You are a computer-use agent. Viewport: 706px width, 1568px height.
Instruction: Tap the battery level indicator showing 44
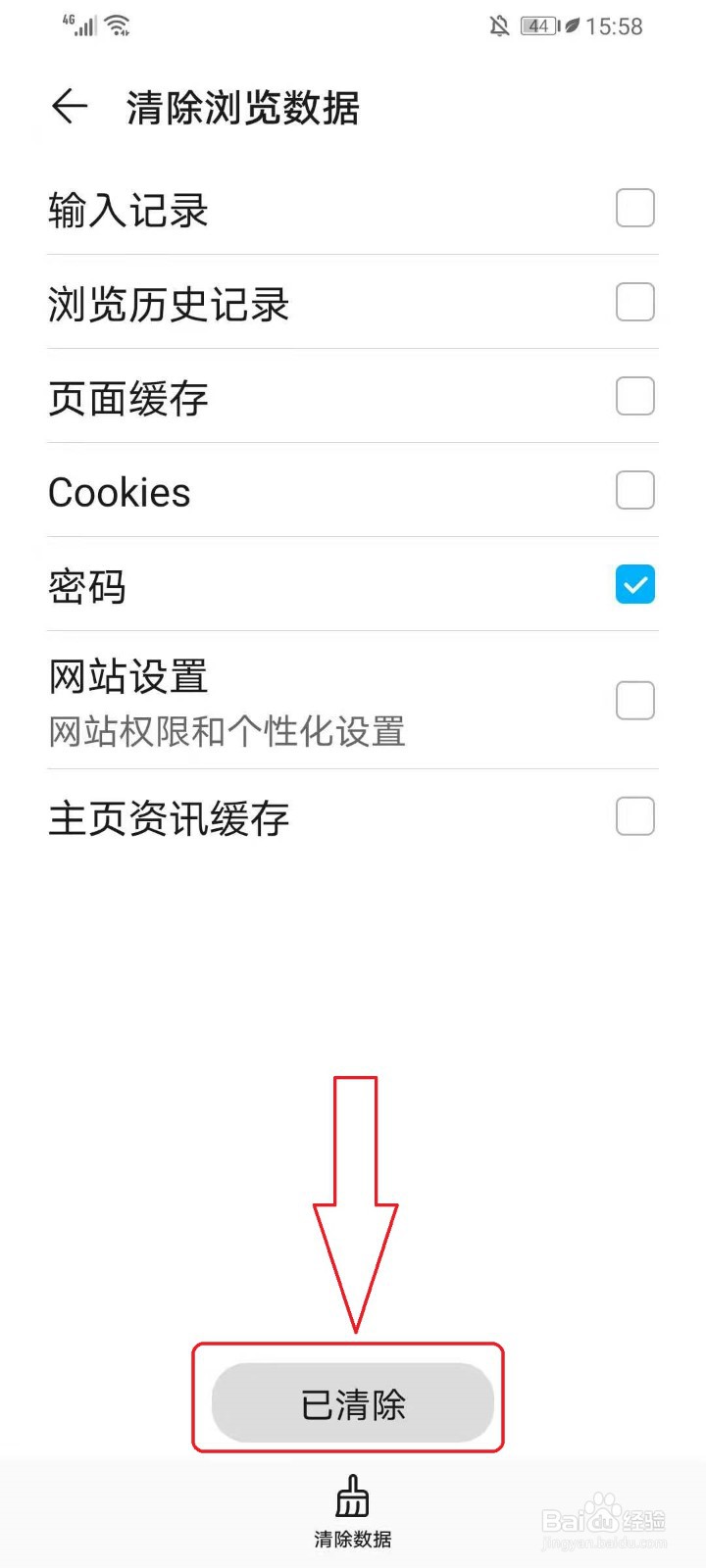537,26
